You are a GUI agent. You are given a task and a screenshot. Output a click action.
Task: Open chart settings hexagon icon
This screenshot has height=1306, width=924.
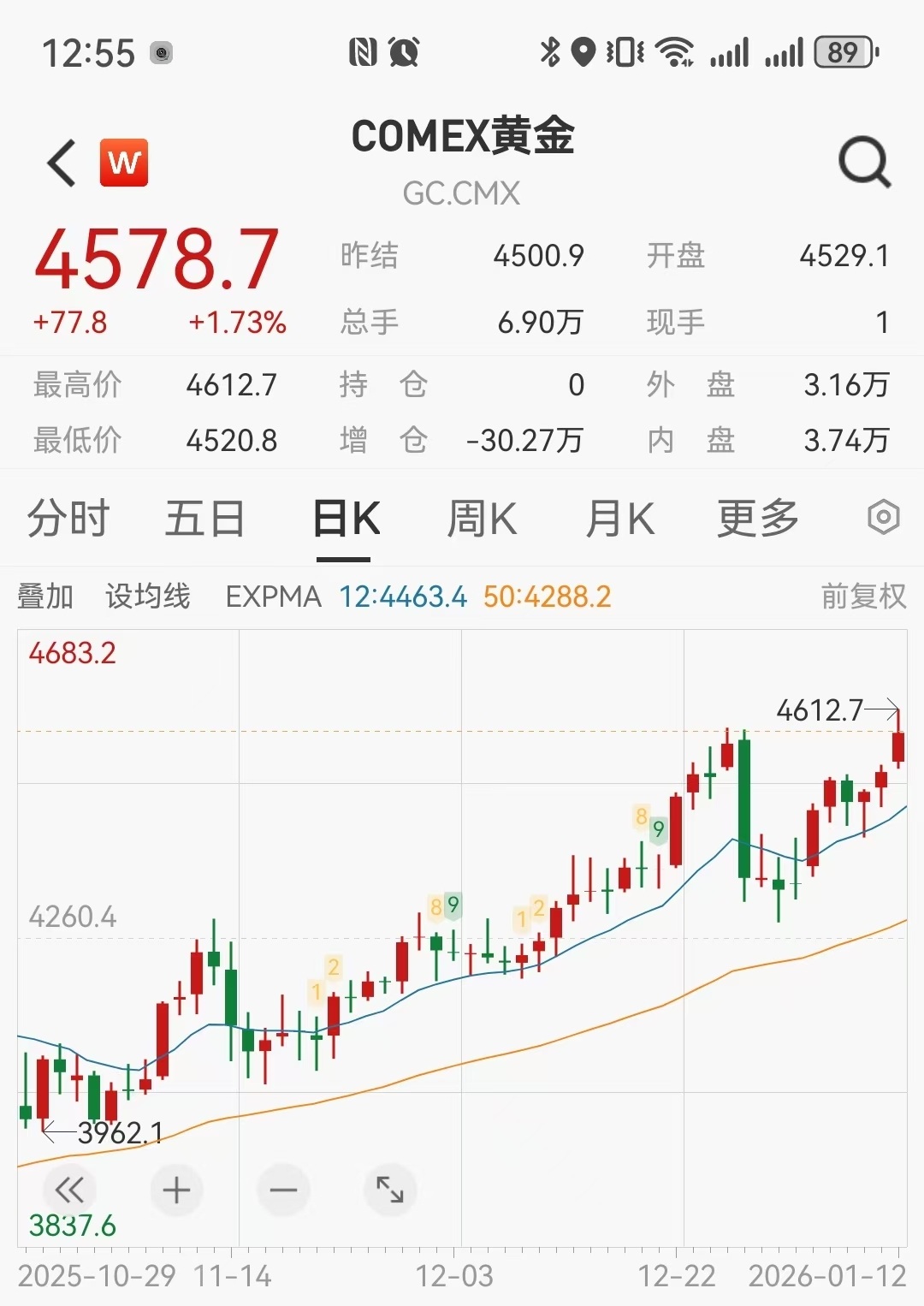pyautogui.click(x=883, y=517)
